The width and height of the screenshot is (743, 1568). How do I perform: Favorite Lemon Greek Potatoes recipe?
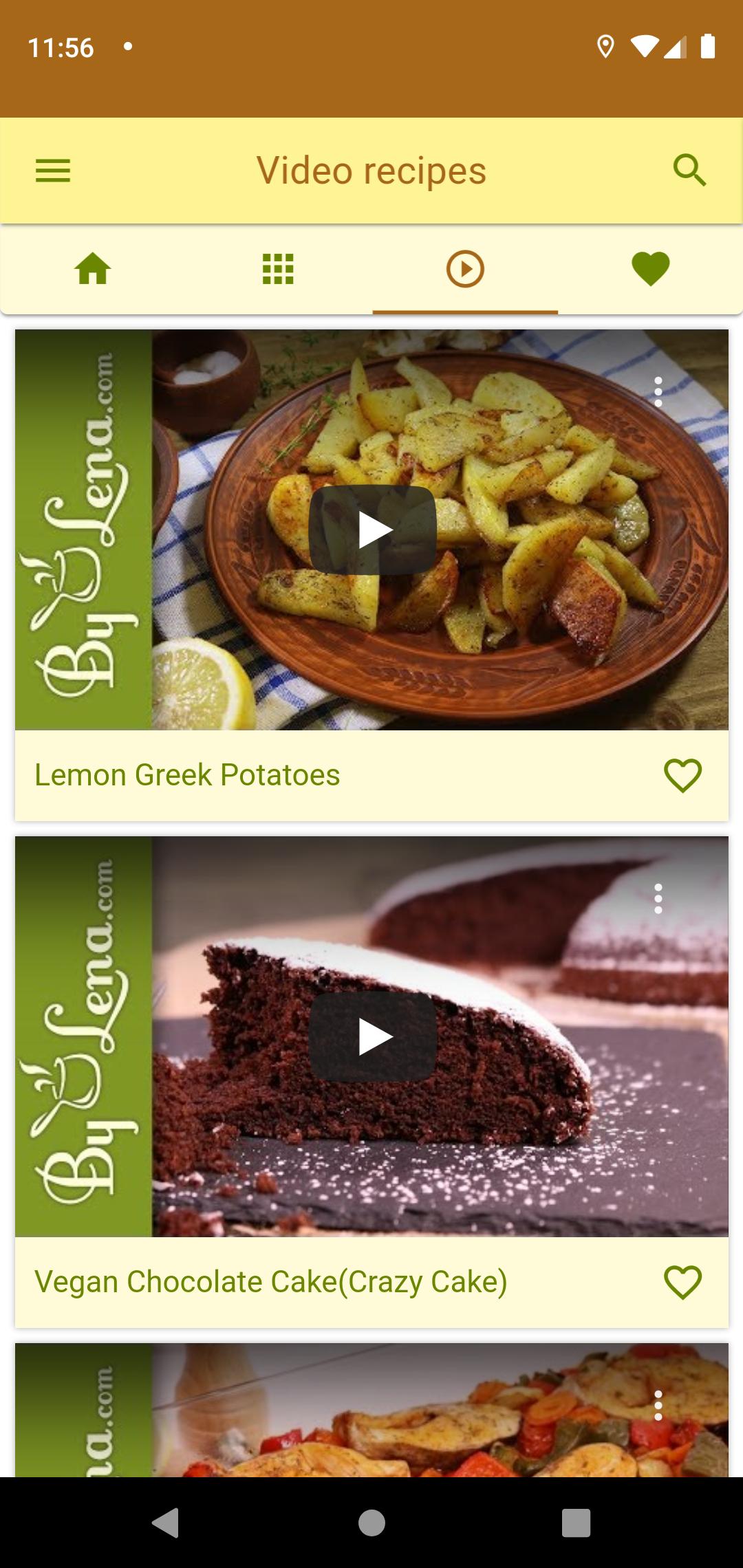[682, 776]
